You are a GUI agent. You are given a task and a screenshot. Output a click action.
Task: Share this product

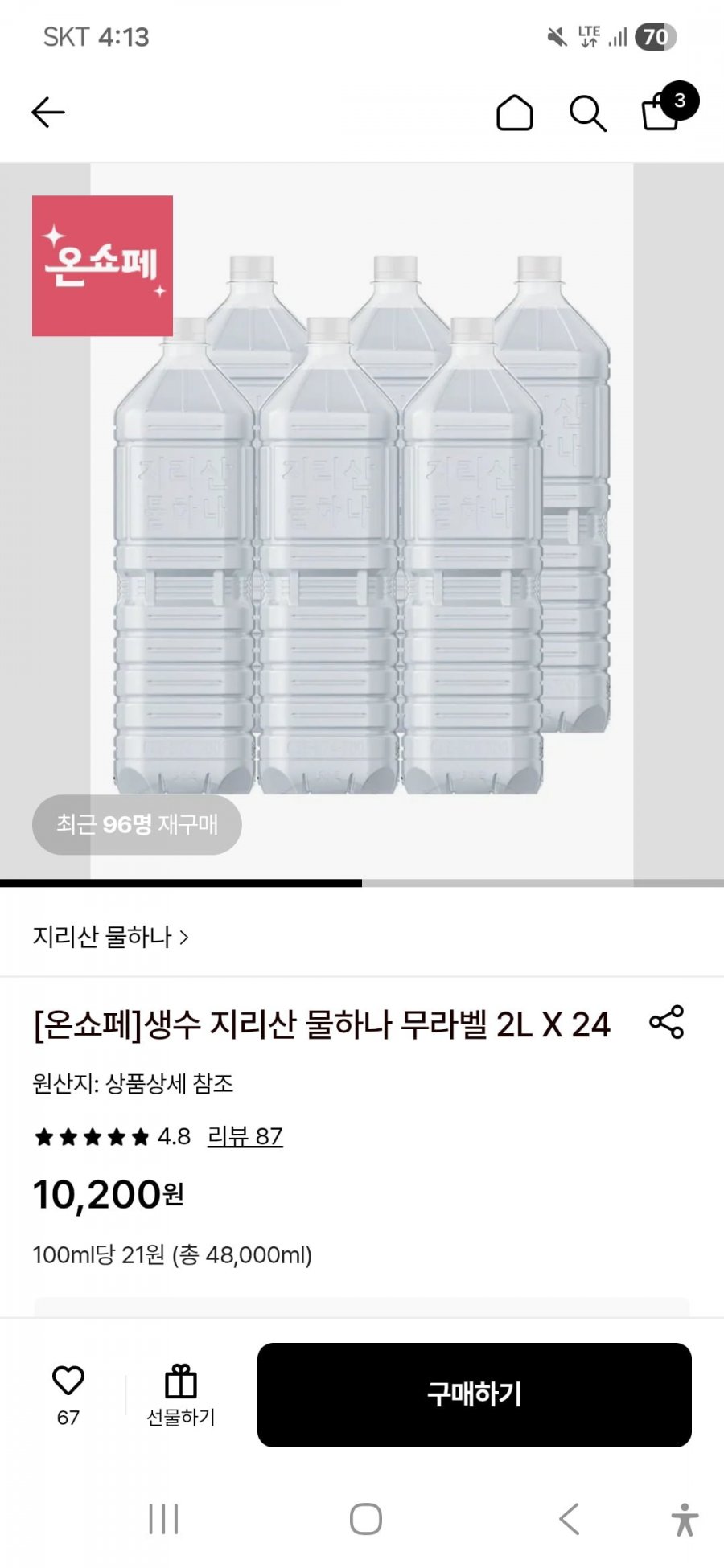666,1022
